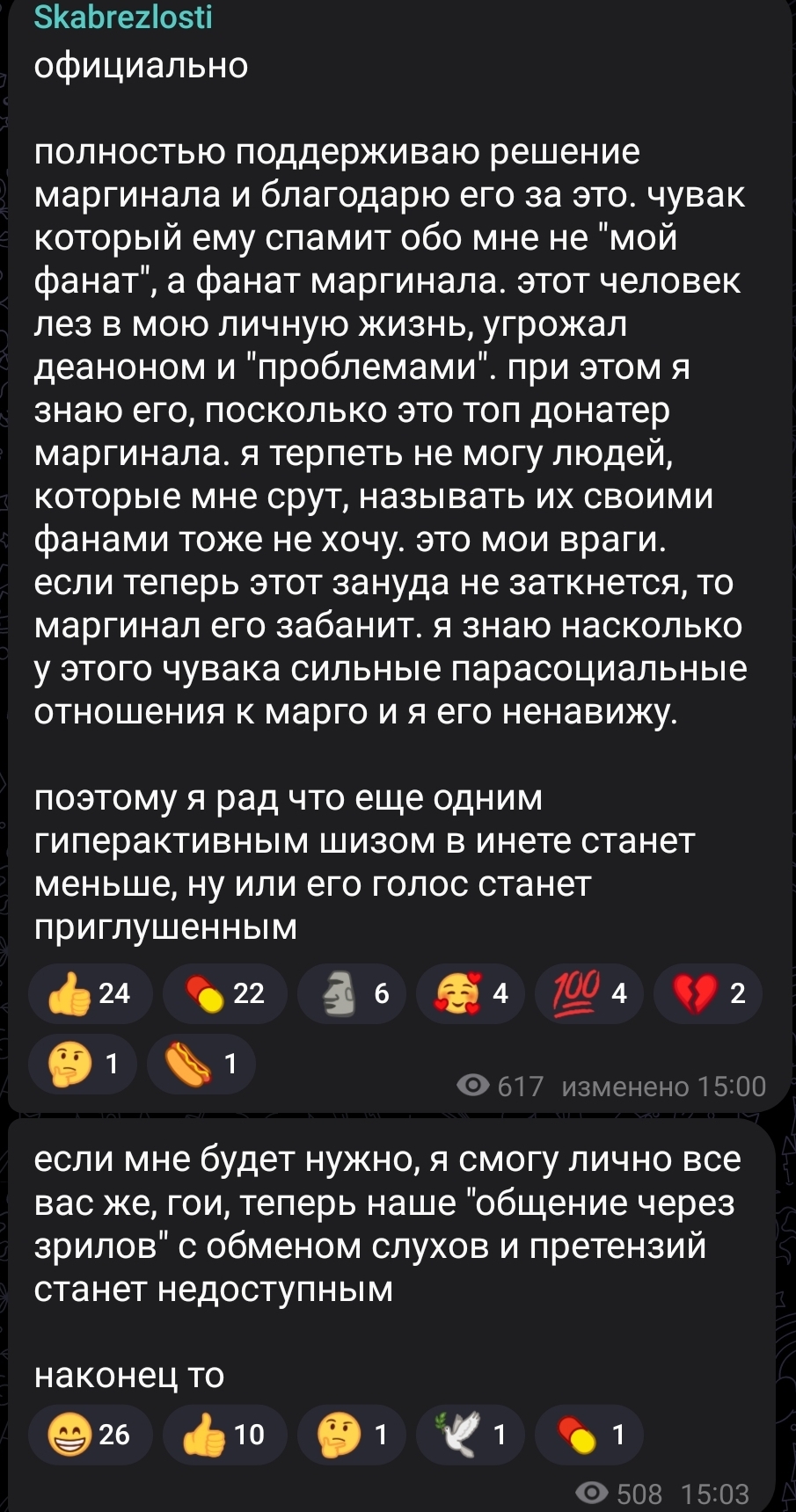Tap the thumbs-up reaction showing 10
This screenshot has height=1512, width=796.
click(x=225, y=1435)
